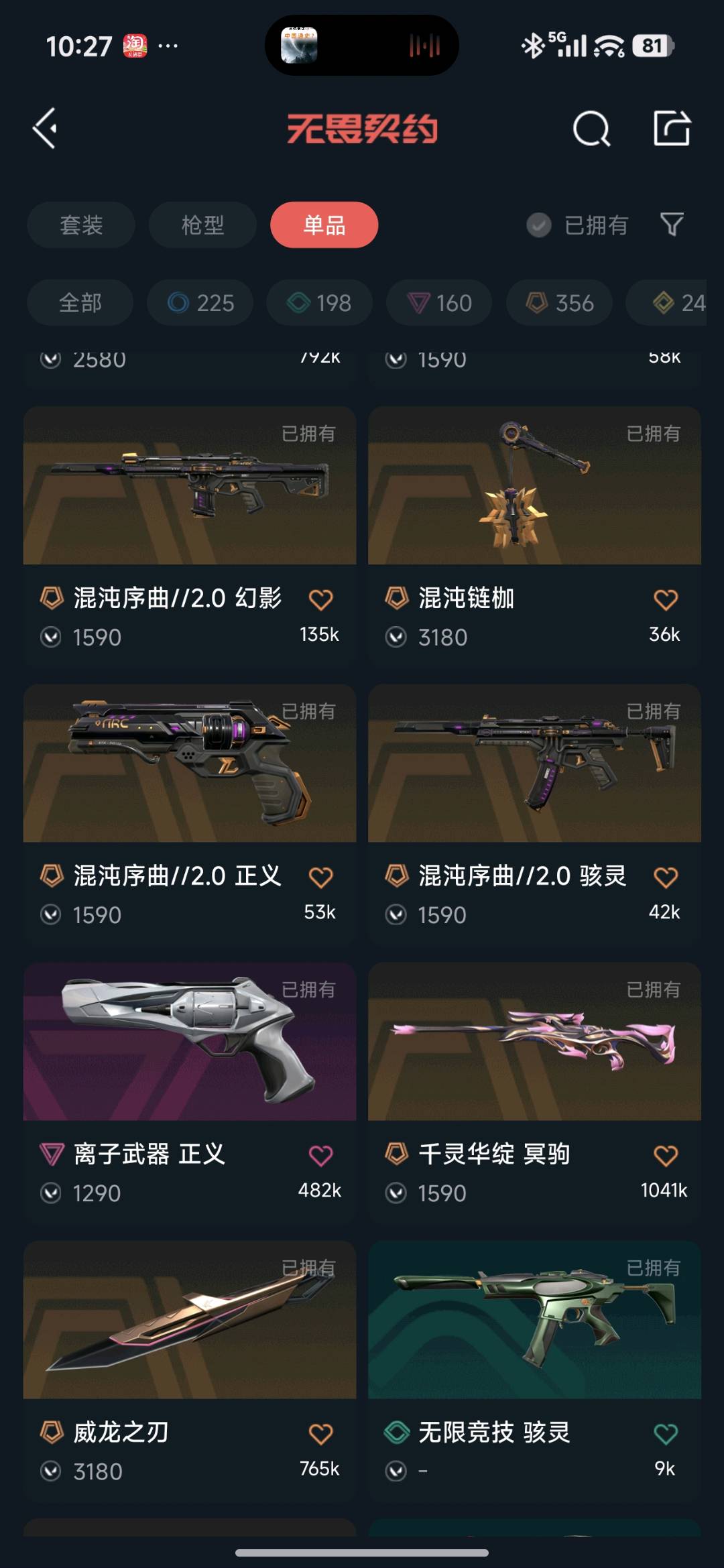Open the search icon

(591, 128)
